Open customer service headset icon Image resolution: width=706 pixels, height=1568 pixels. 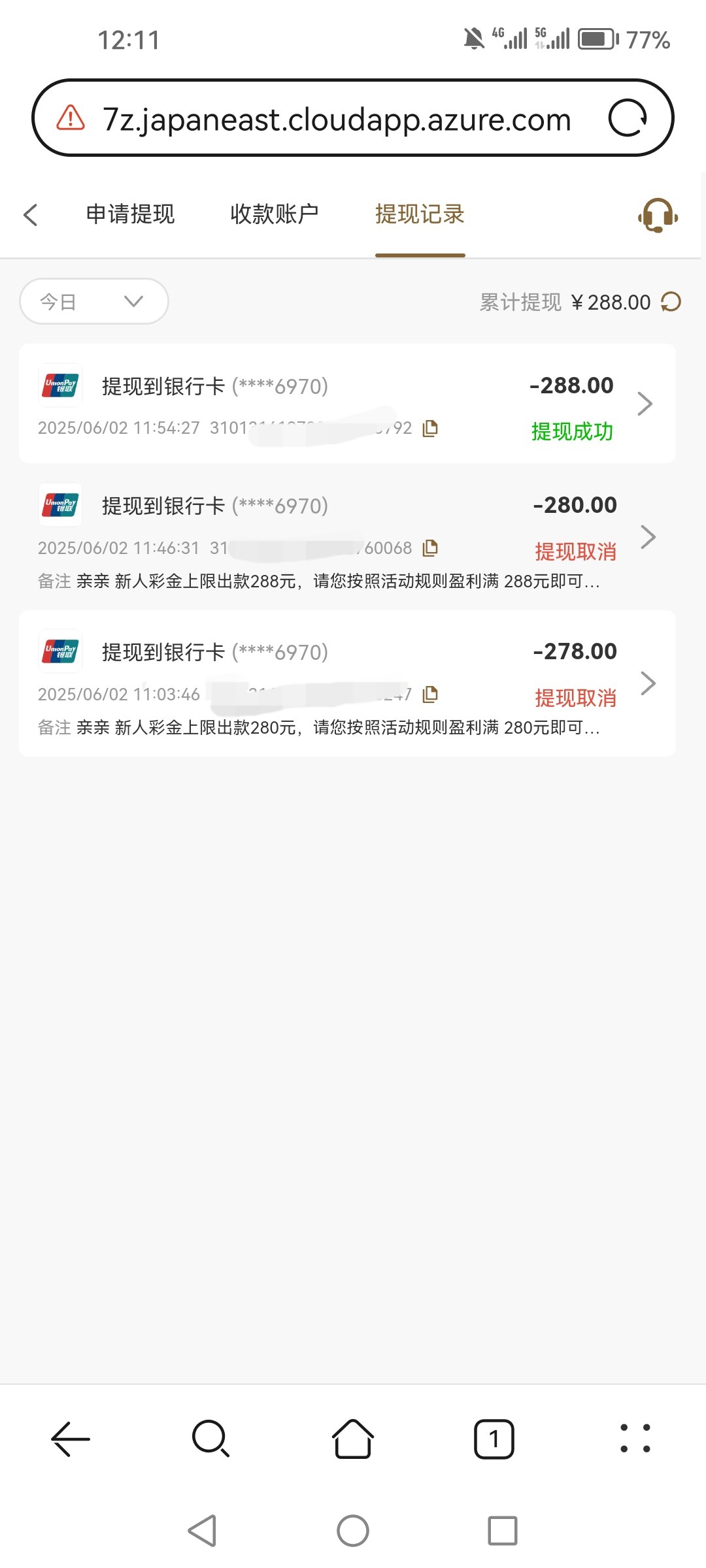tap(658, 215)
